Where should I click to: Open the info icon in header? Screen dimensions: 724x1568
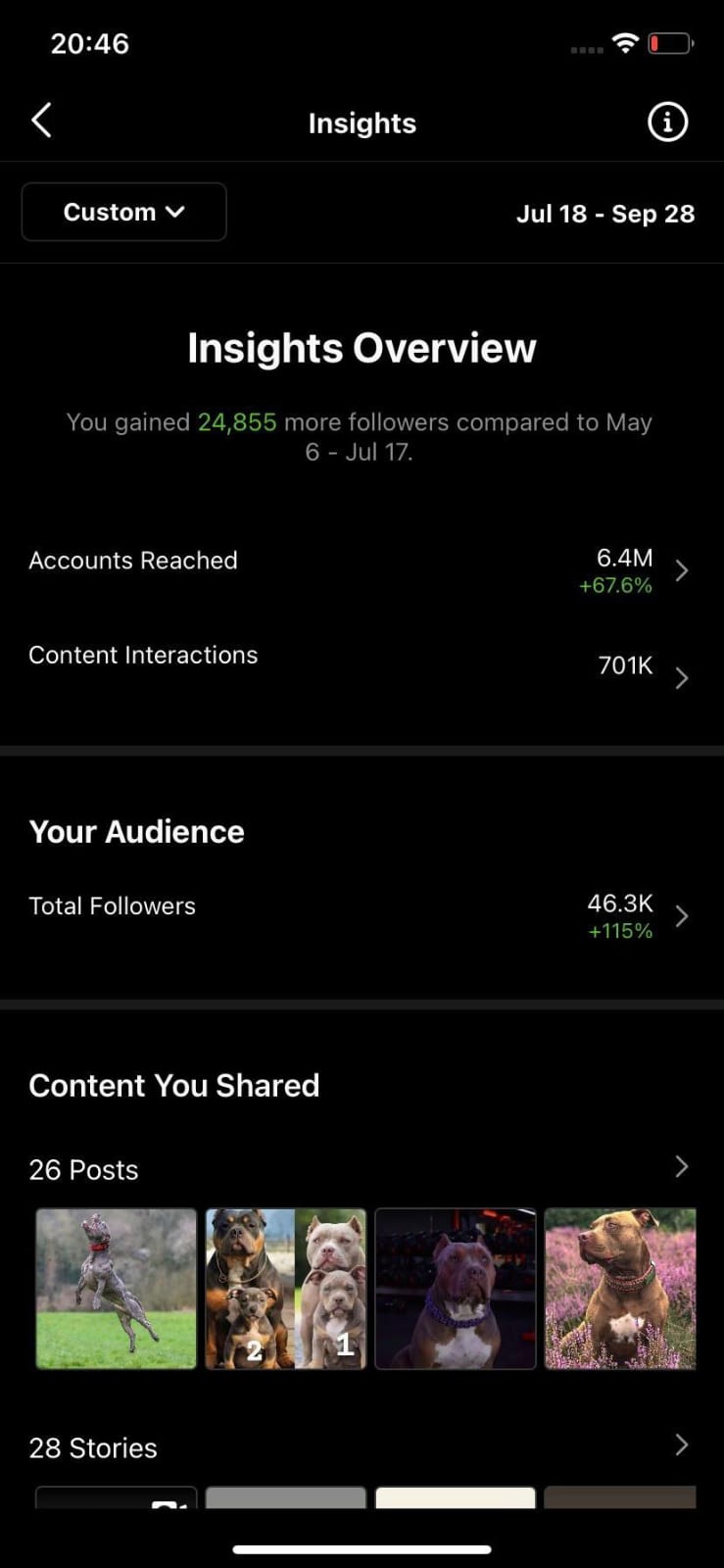[667, 122]
